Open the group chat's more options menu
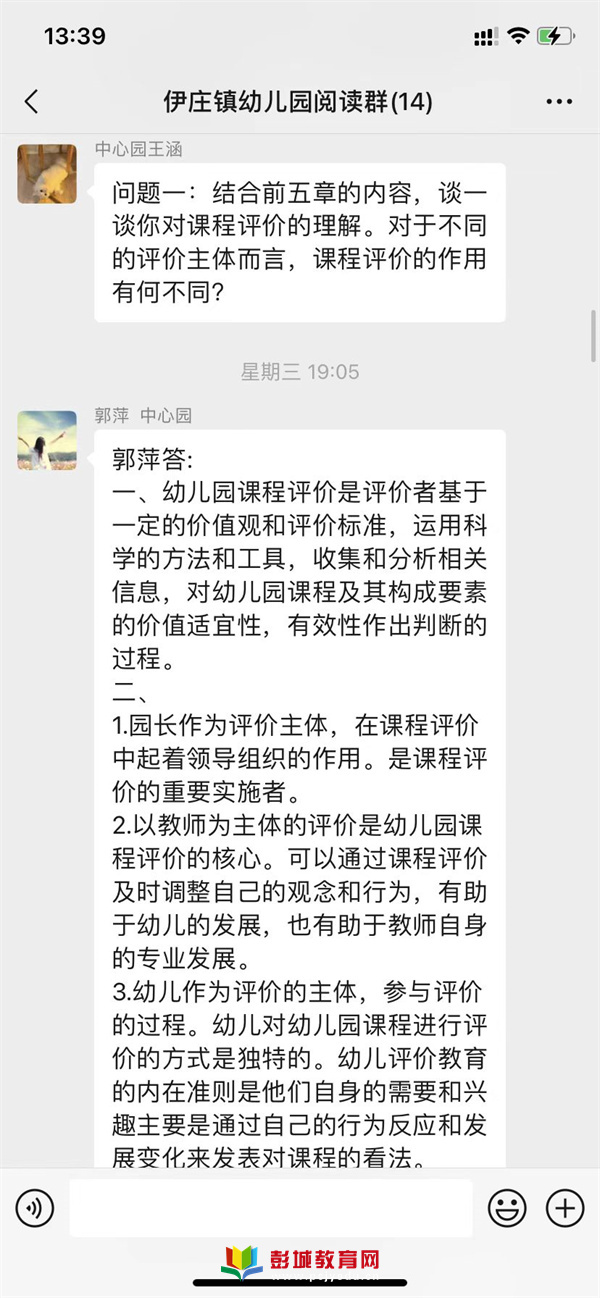600x1298 pixels. 559,101
